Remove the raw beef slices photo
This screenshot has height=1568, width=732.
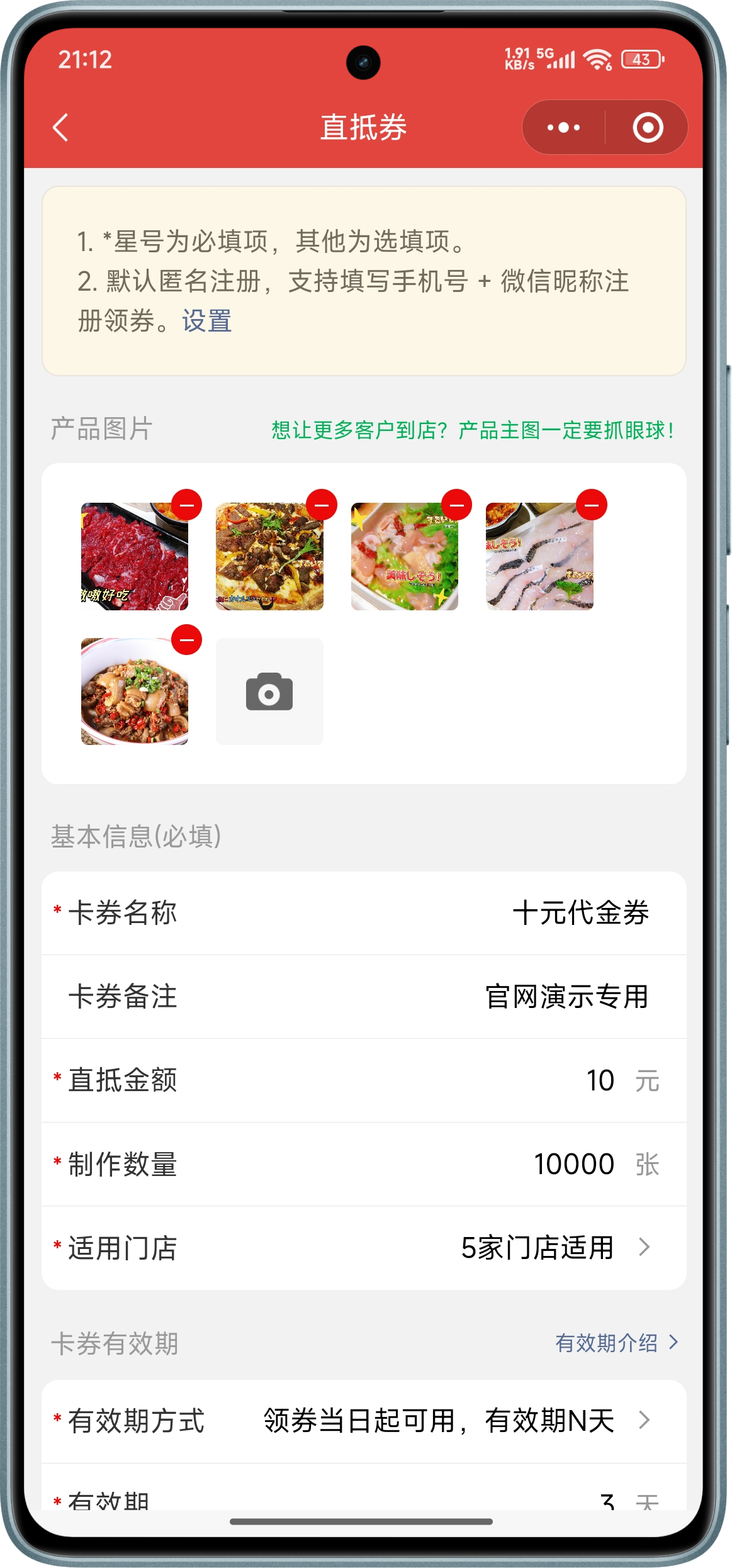pos(186,505)
